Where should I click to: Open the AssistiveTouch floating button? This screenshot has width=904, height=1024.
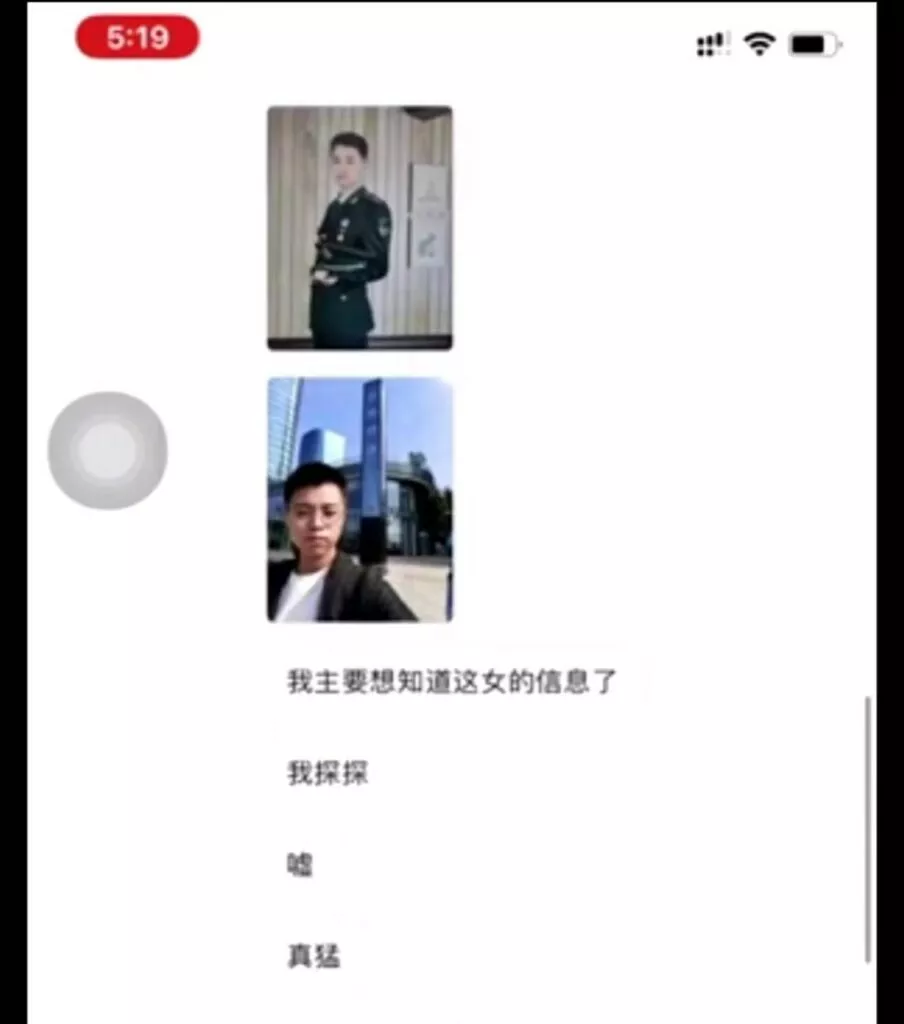coord(107,451)
